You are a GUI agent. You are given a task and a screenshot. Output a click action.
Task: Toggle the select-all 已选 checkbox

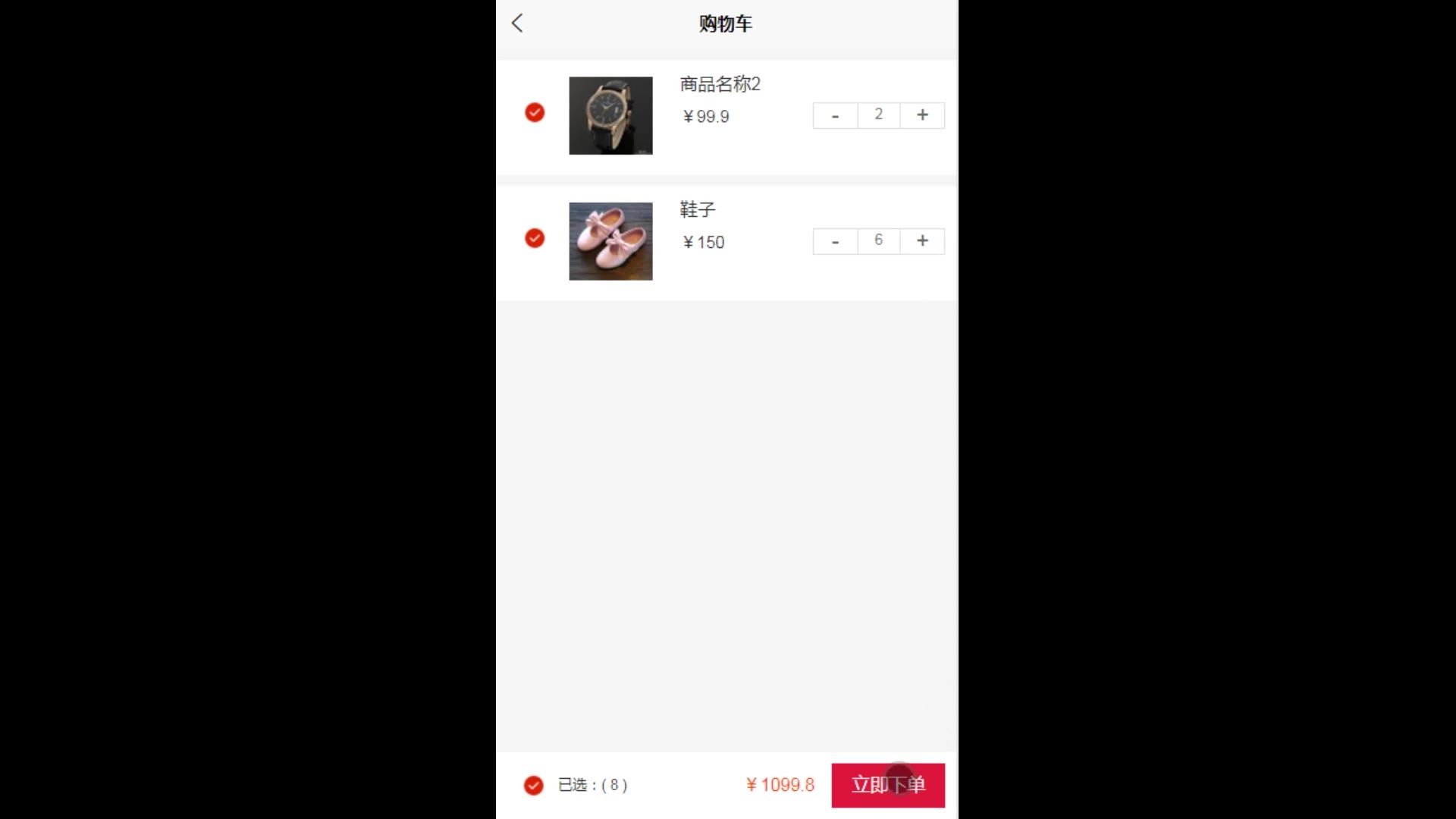(x=534, y=786)
